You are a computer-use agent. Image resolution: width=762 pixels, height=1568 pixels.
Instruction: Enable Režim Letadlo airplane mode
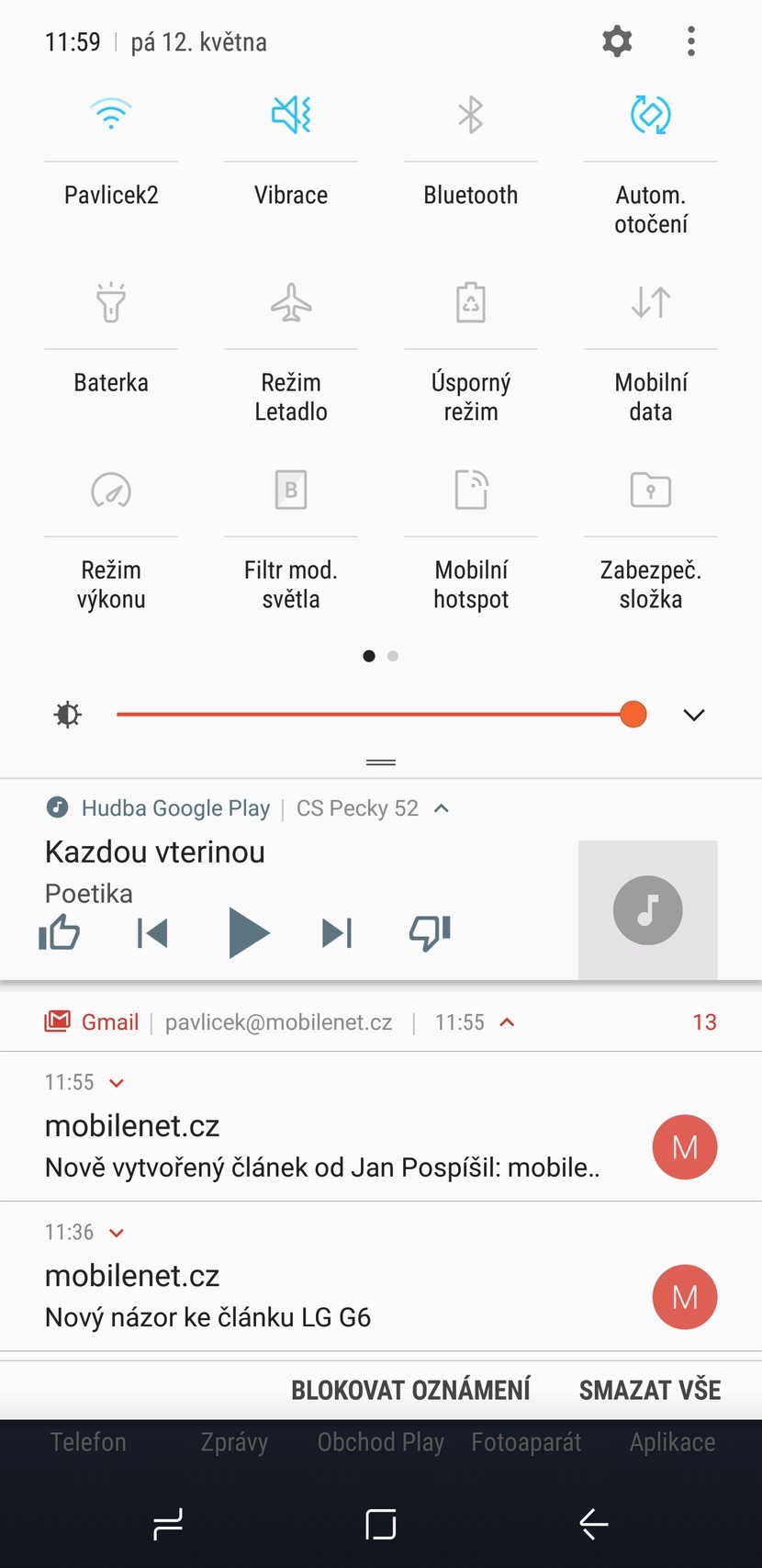tap(291, 302)
